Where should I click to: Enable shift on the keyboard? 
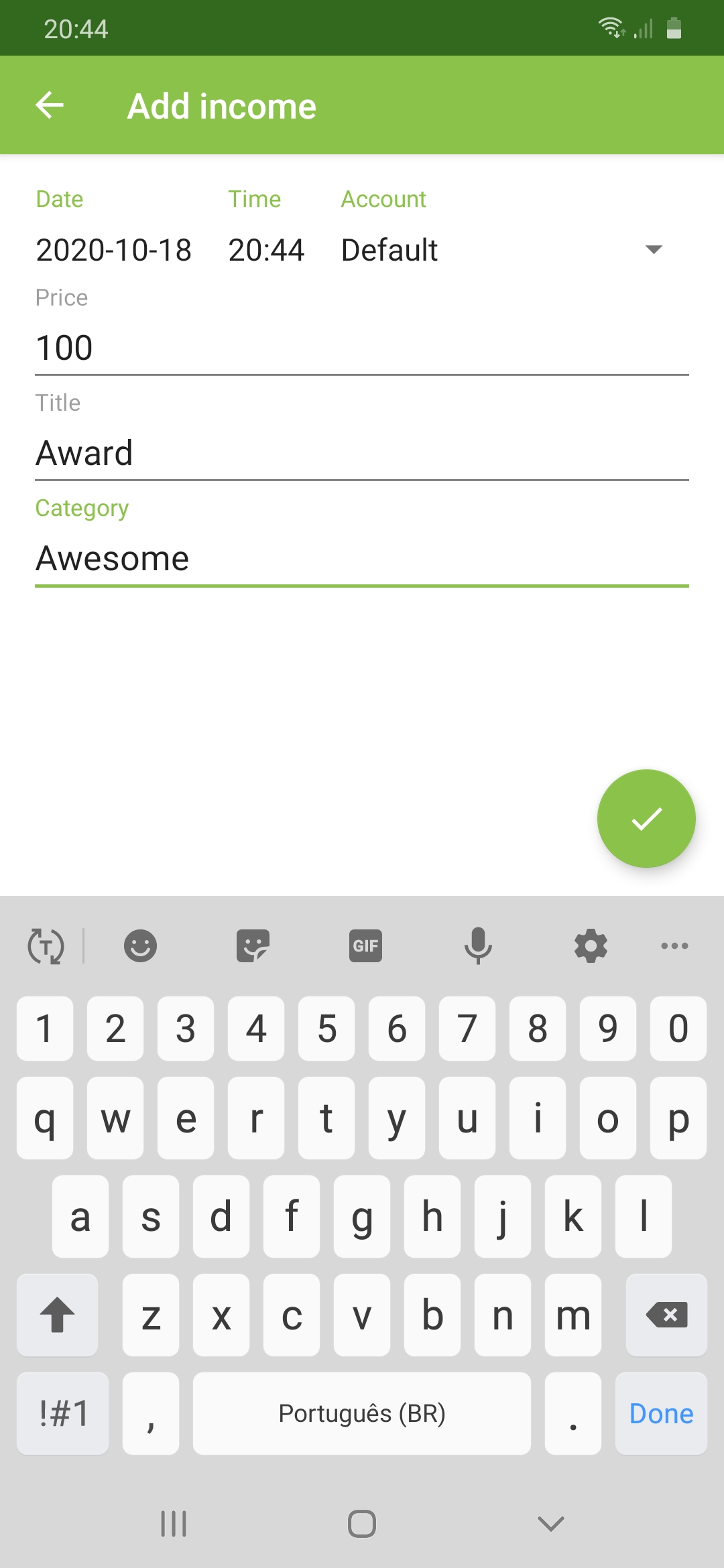[58, 1315]
